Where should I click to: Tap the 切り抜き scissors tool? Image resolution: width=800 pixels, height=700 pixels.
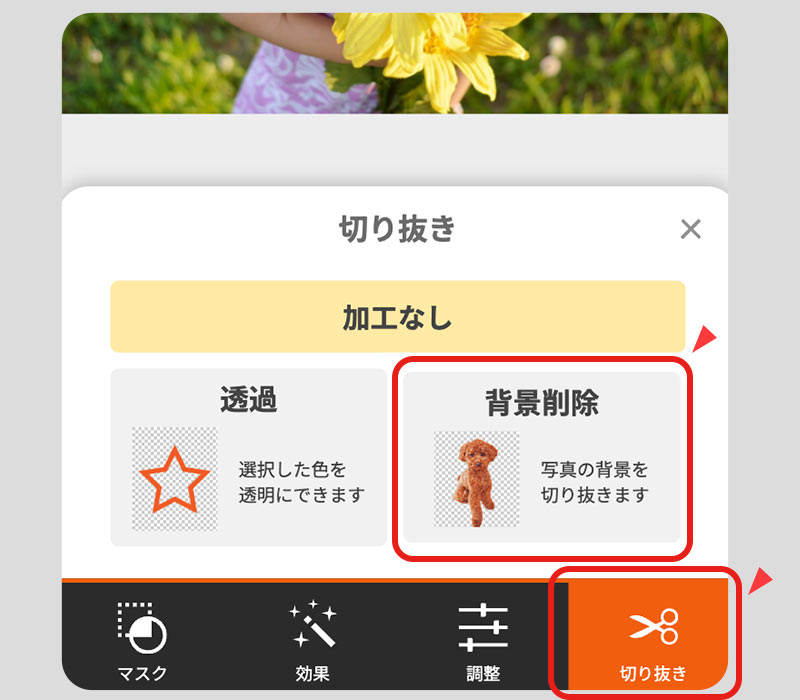pos(652,637)
